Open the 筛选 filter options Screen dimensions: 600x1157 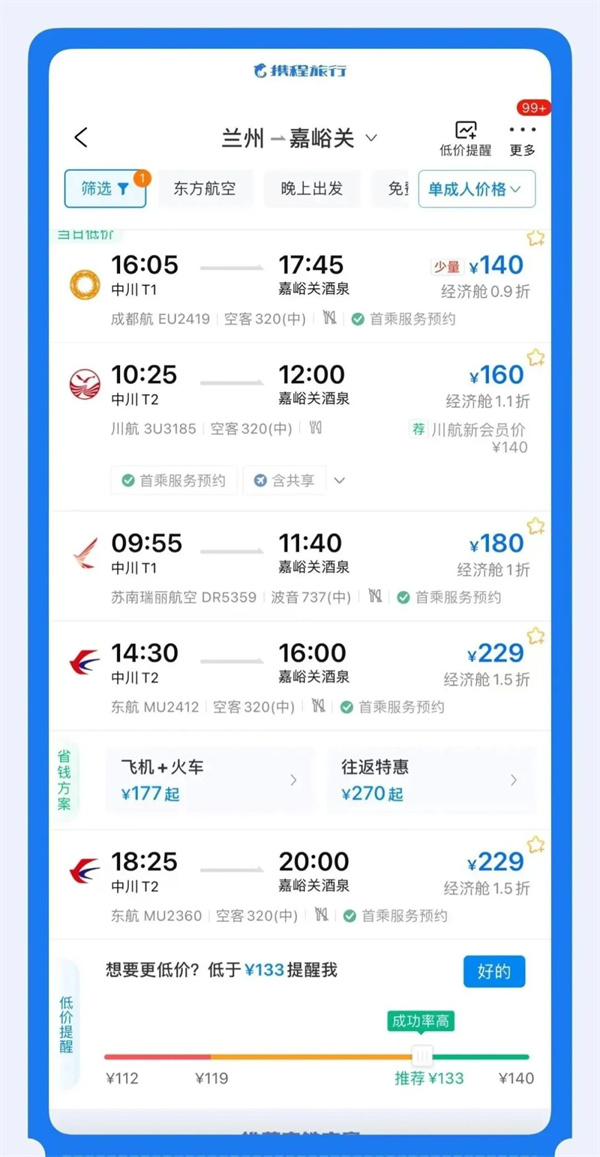click(x=105, y=188)
